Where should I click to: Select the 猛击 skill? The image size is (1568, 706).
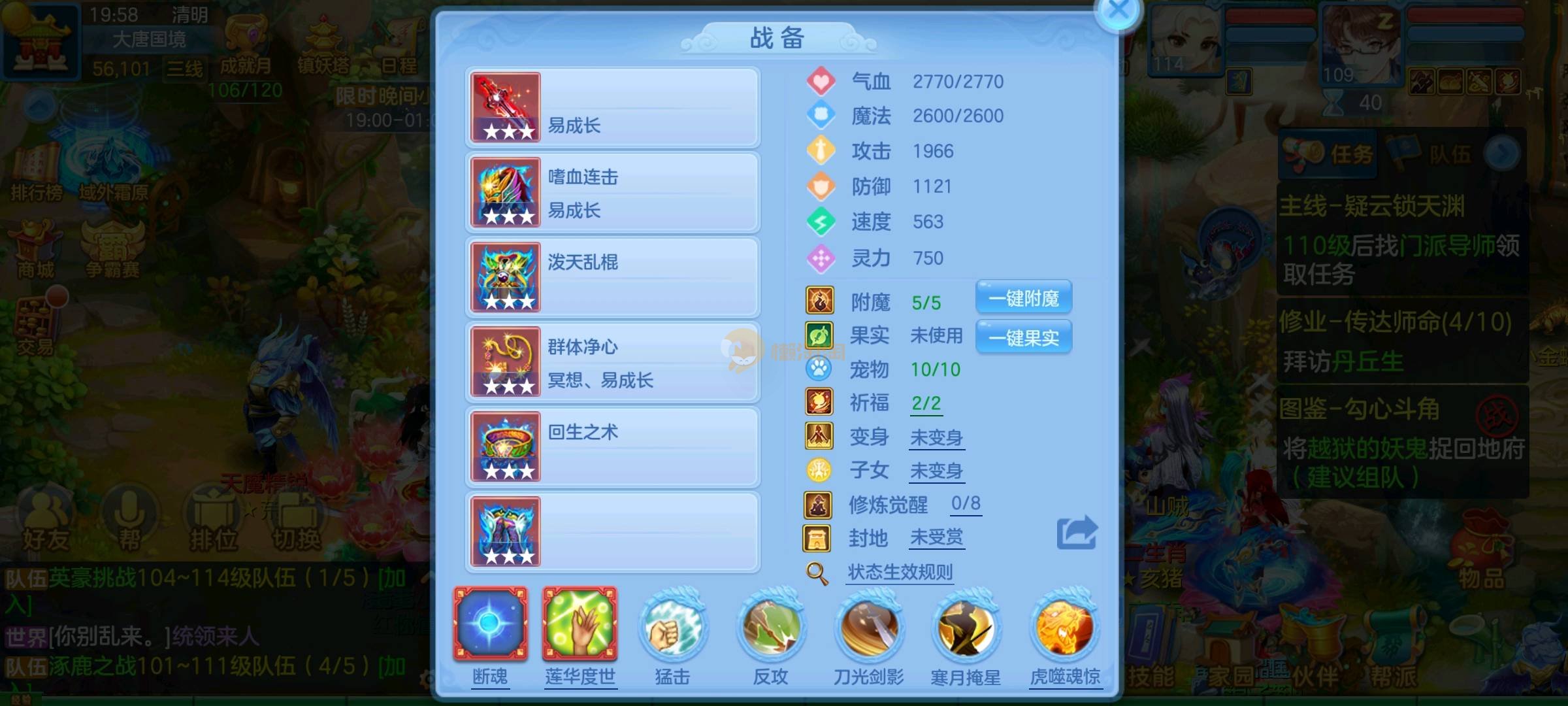[x=672, y=629]
